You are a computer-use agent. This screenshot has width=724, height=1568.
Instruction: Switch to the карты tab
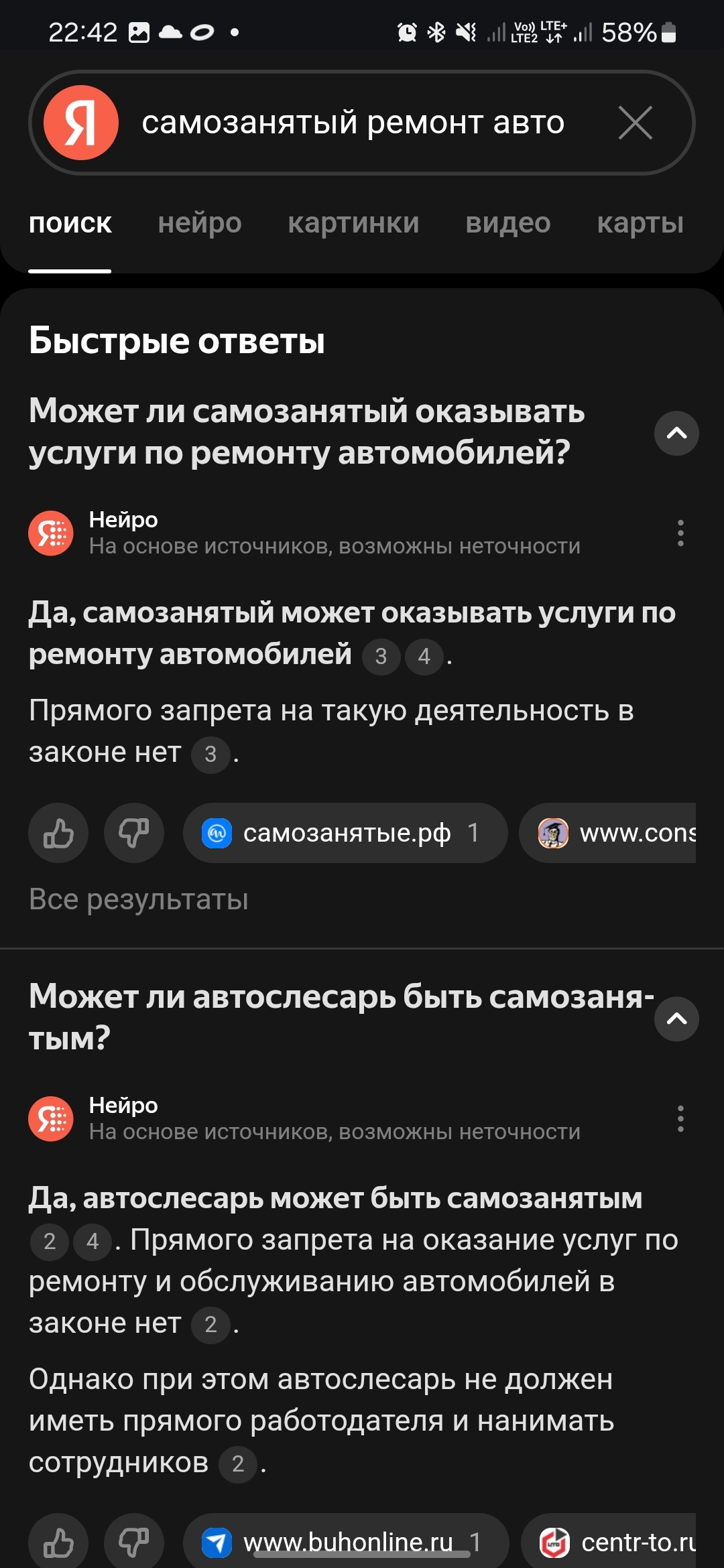640,223
